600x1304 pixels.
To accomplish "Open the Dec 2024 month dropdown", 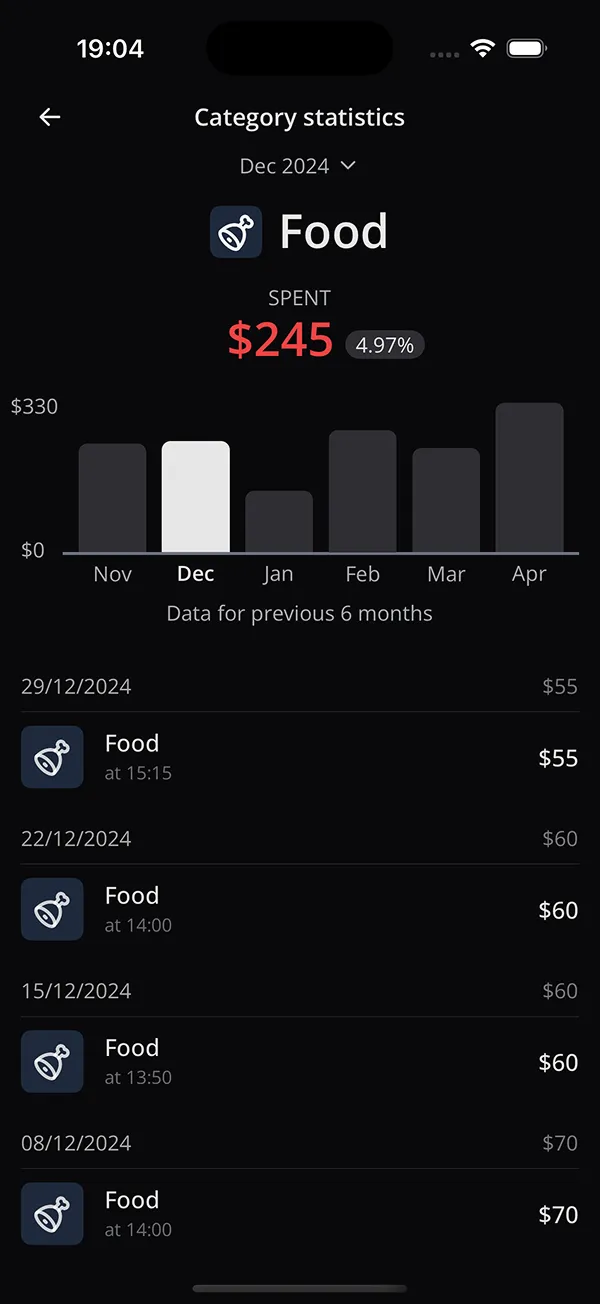I will tap(298, 166).
